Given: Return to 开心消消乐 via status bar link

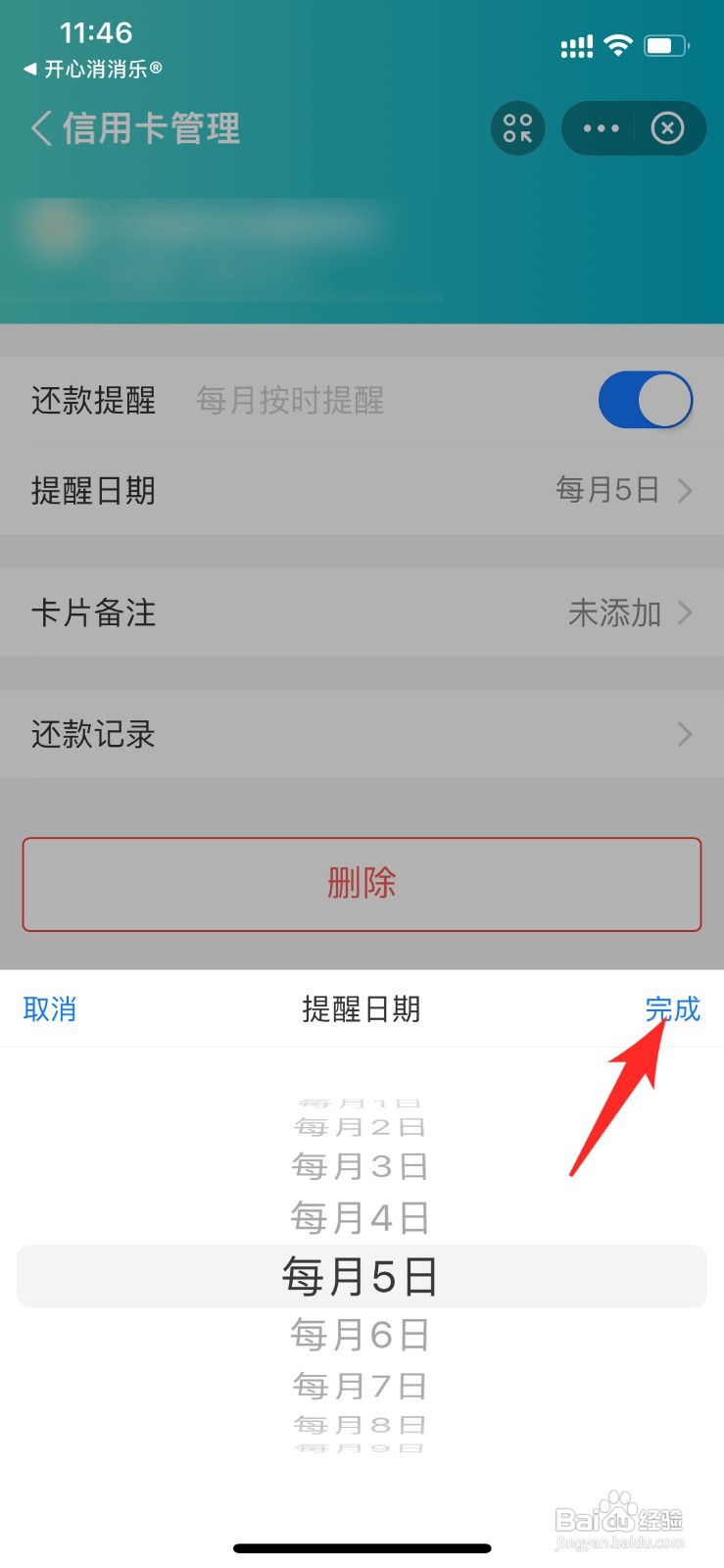Looking at the screenshot, I should pyautogui.click(x=88, y=70).
